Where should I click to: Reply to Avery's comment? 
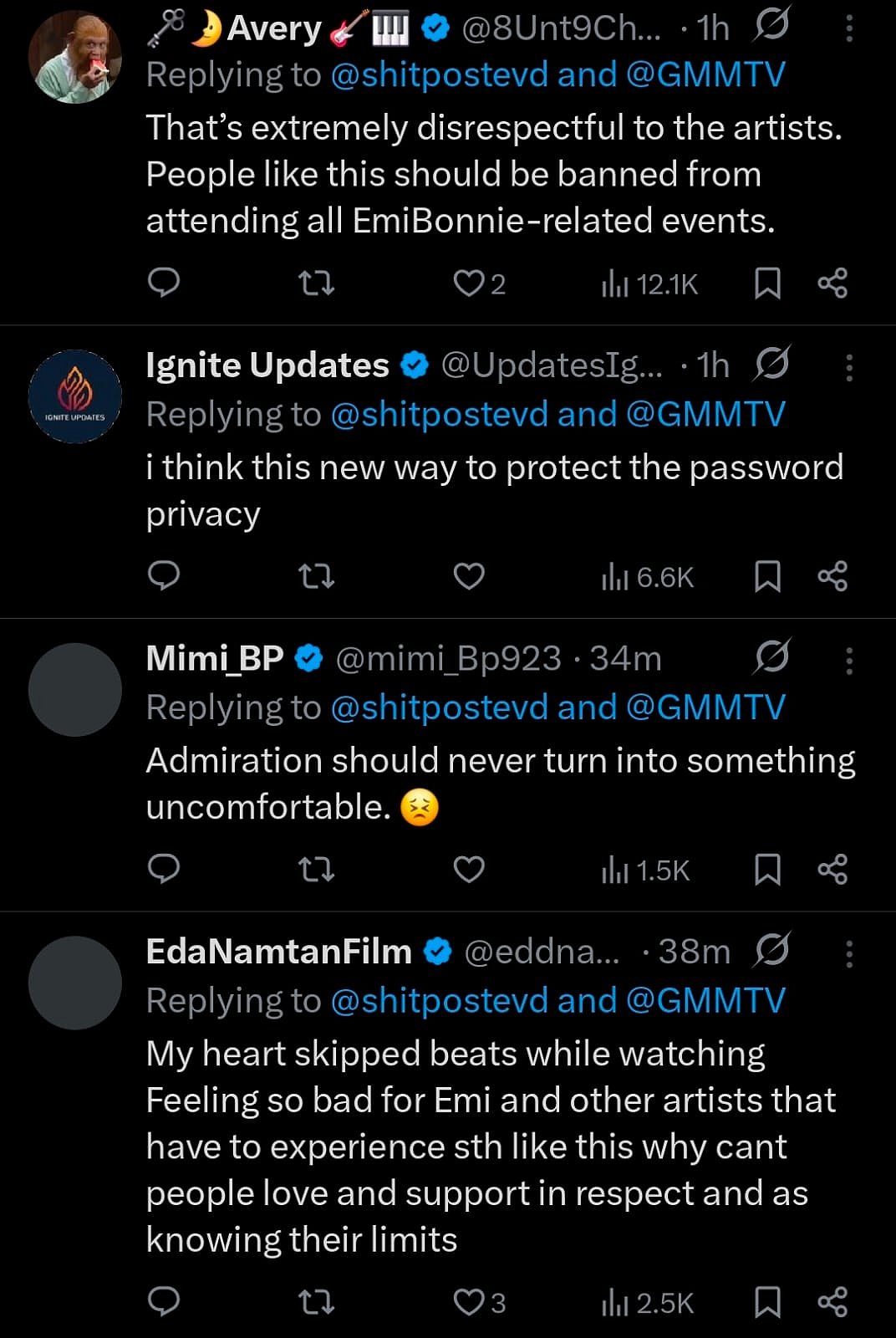coord(164,283)
